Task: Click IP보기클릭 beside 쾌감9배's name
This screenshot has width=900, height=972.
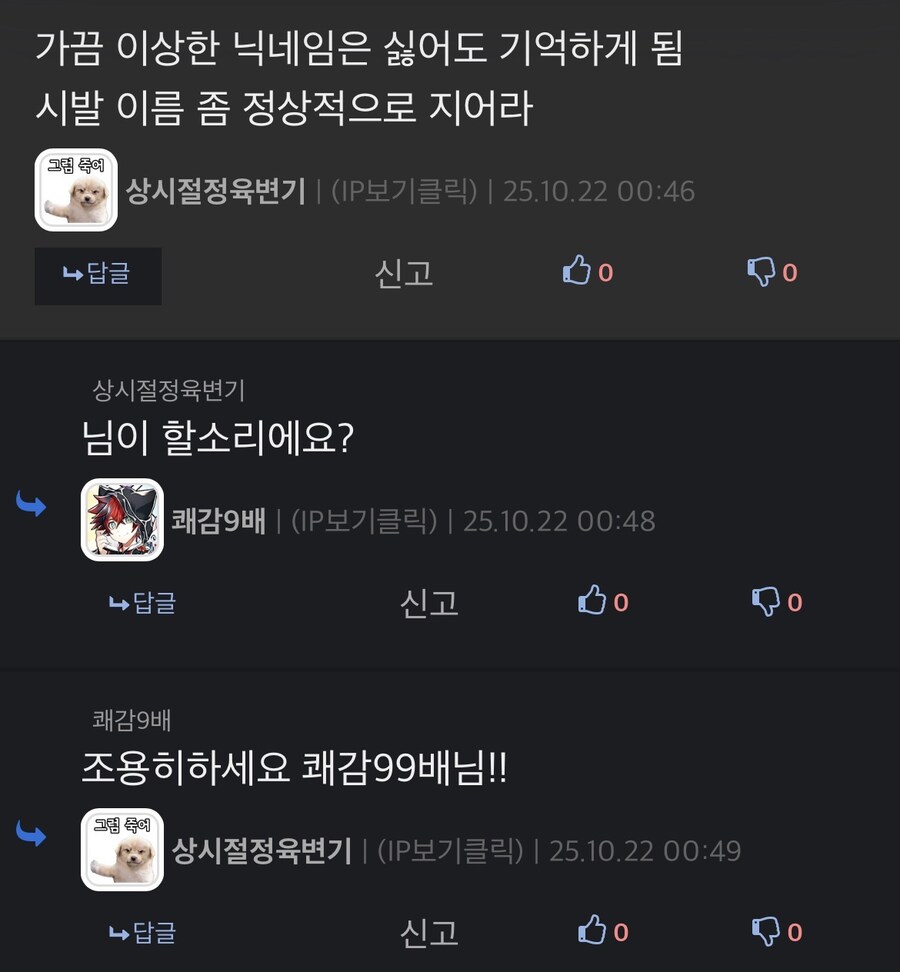Action: 360,520
